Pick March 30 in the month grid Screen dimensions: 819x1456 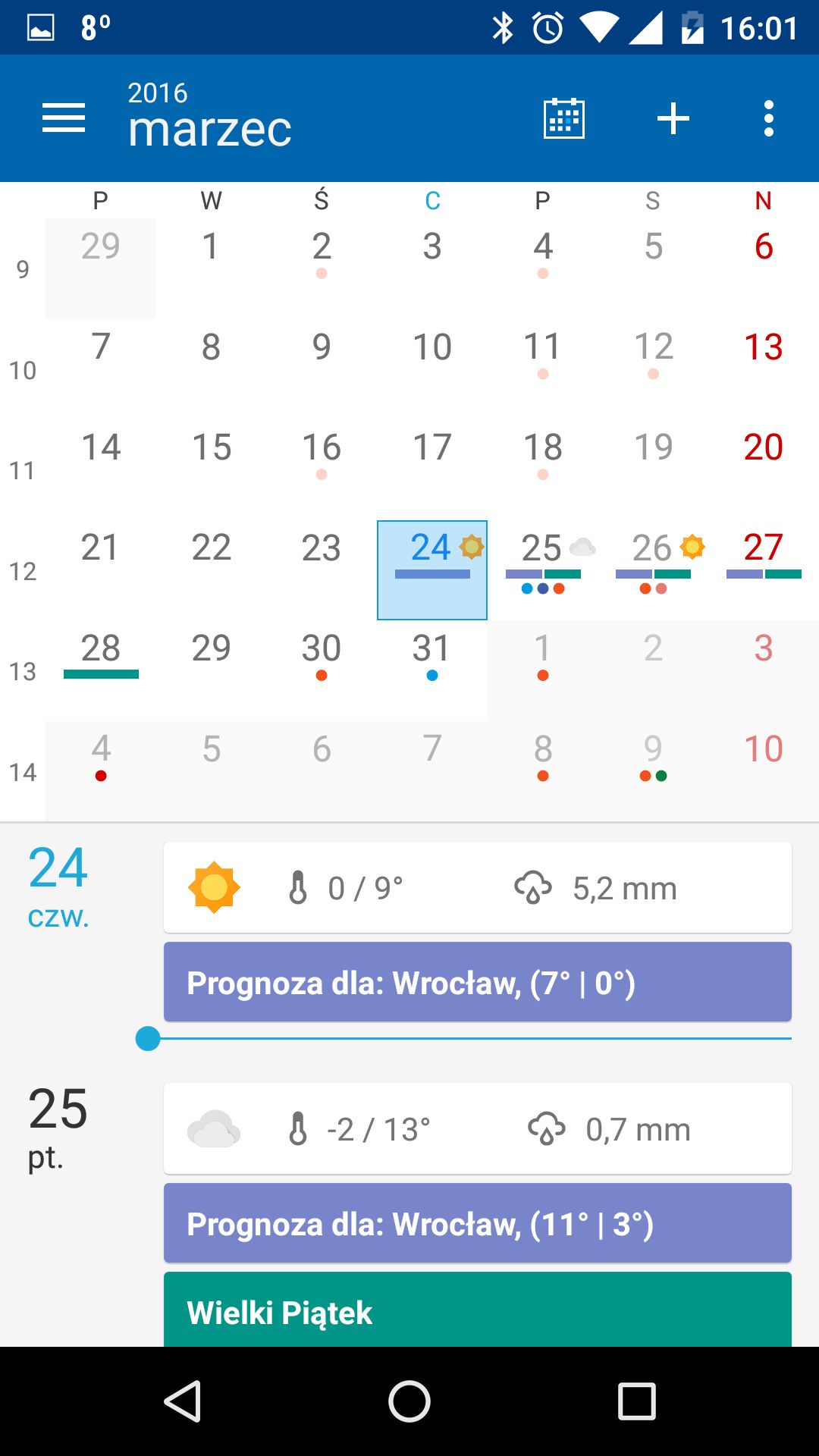point(322,670)
